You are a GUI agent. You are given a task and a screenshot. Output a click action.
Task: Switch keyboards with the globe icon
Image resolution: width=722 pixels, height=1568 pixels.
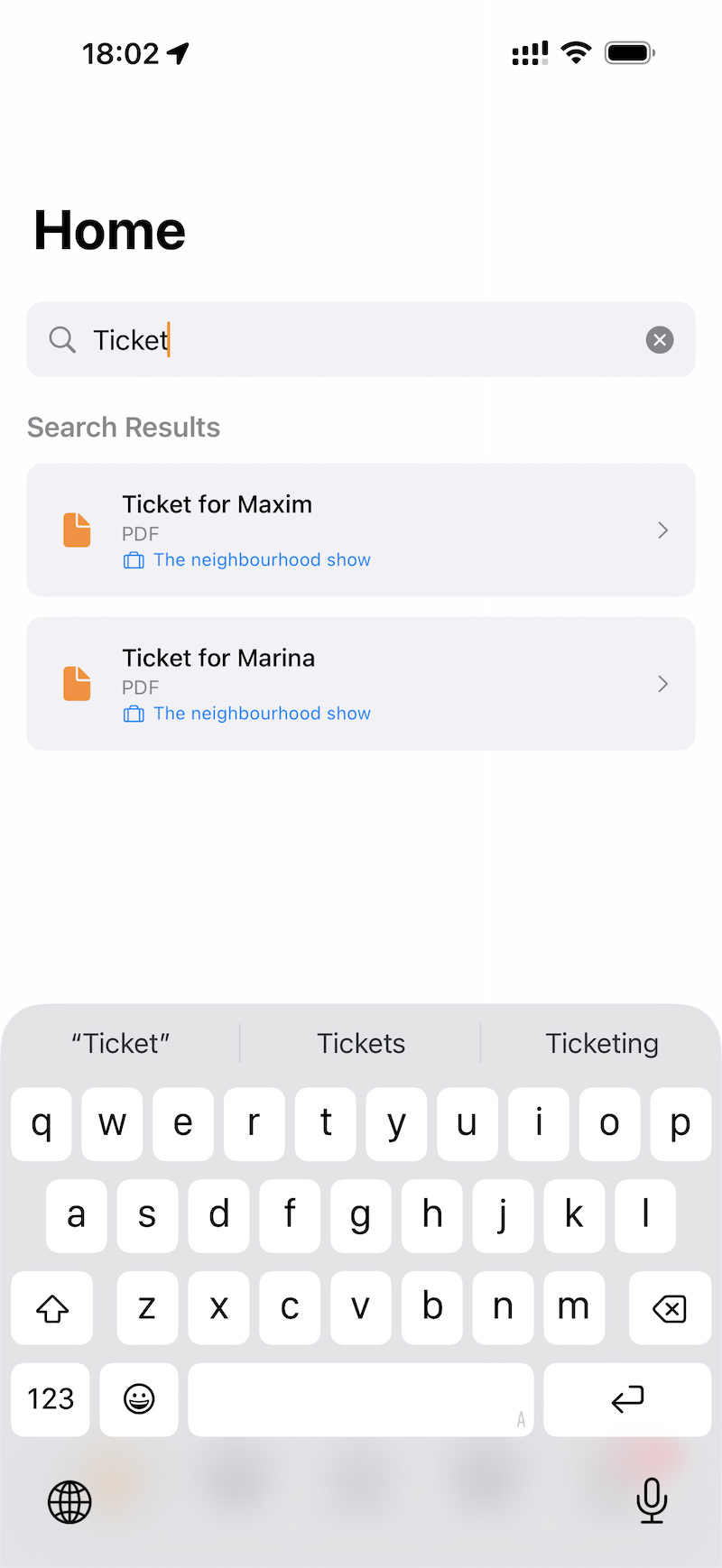69,1501
